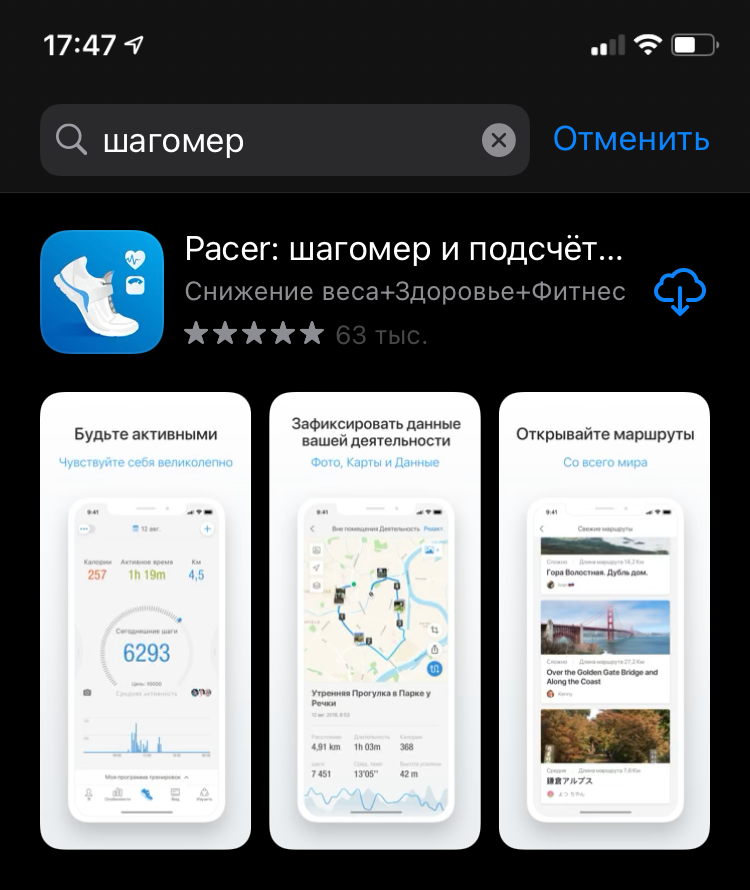
Task: Download the Pacer app via cloud icon
Action: tap(680, 292)
